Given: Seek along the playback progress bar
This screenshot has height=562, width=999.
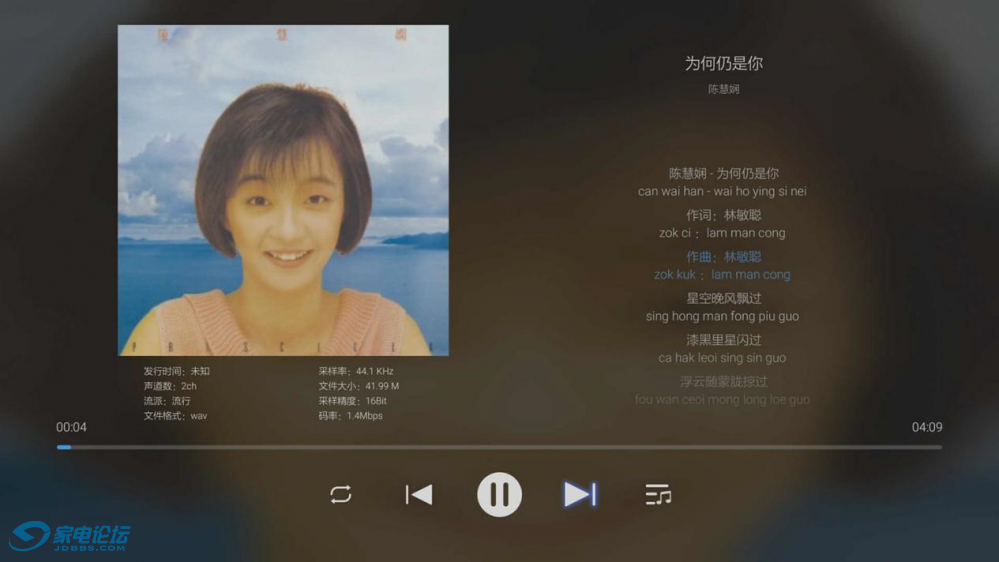Looking at the screenshot, I should [499, 447].
